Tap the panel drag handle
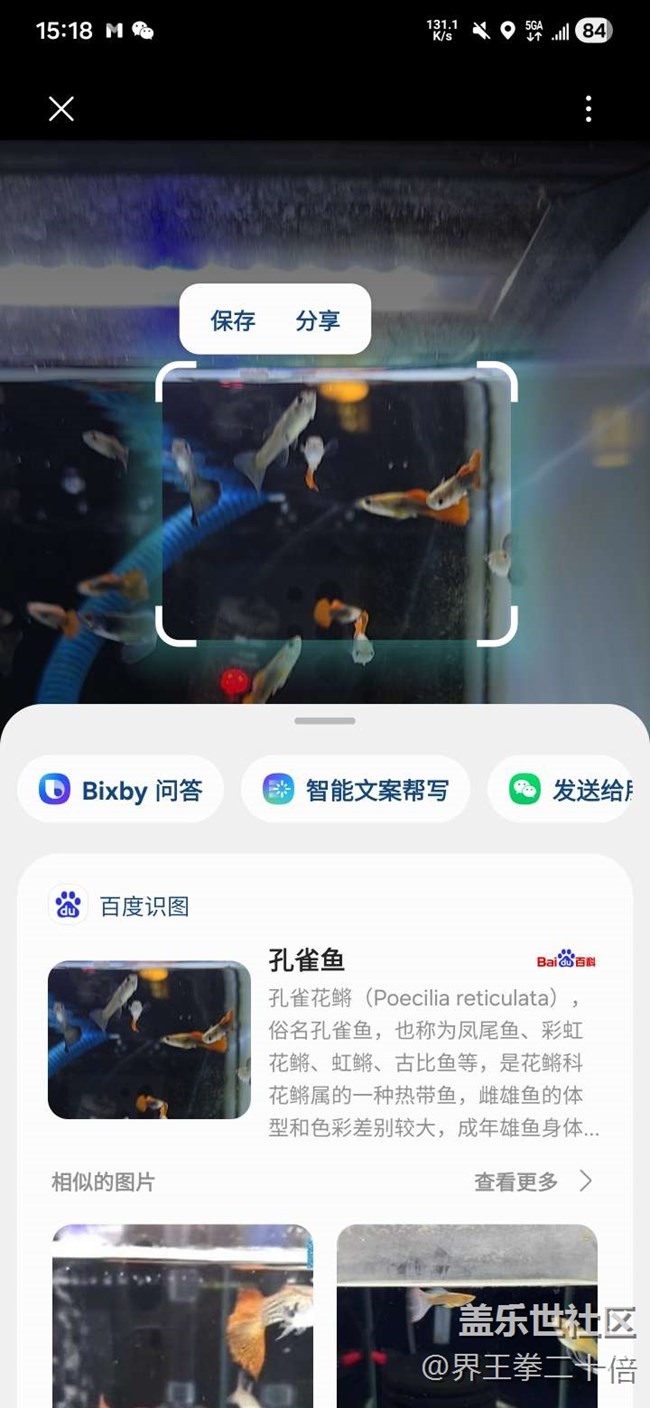Screen dimensions: 650x1408 coord(325,721)
